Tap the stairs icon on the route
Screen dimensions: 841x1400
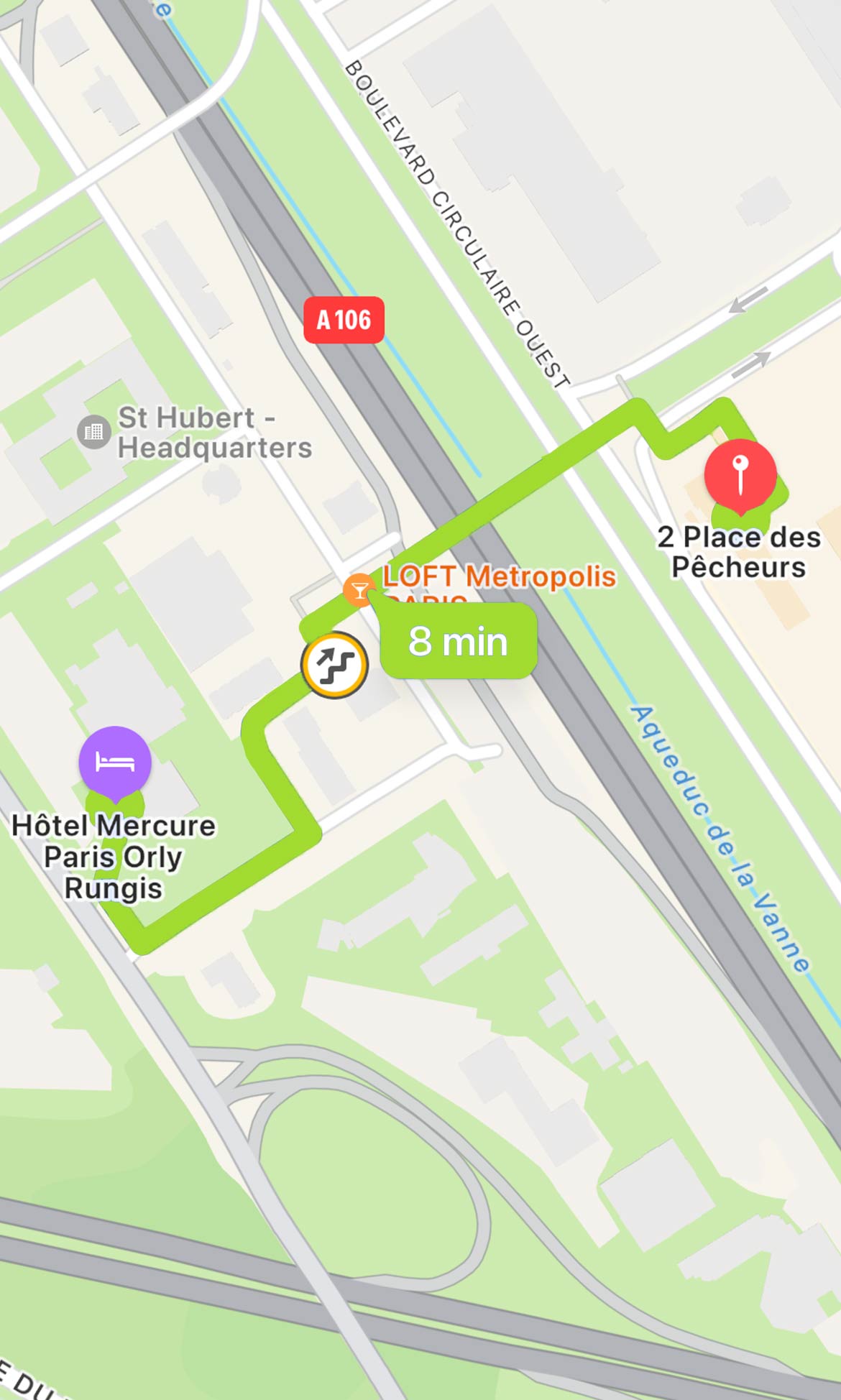(x=335, y=665)
